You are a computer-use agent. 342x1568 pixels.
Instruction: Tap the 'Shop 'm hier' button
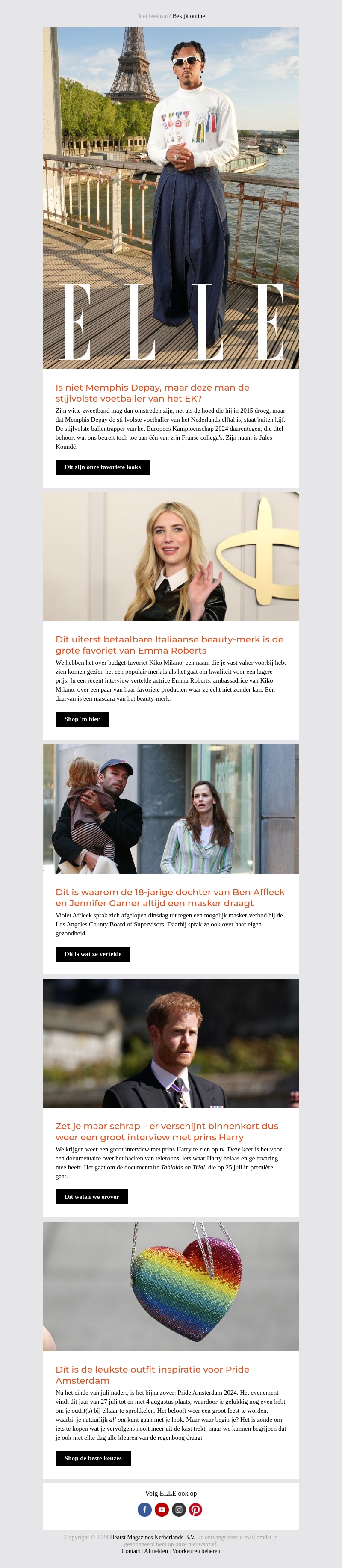tap(82, 719)
